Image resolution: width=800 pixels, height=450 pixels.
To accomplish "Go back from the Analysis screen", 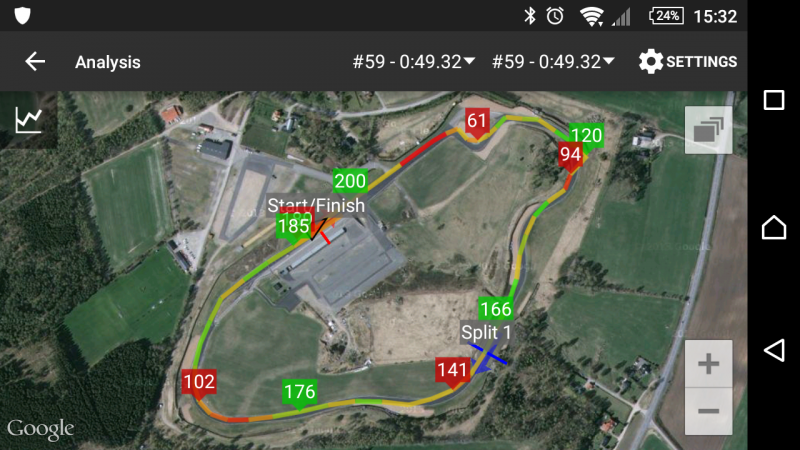I will pyautogui.click(x=35, y=62).
